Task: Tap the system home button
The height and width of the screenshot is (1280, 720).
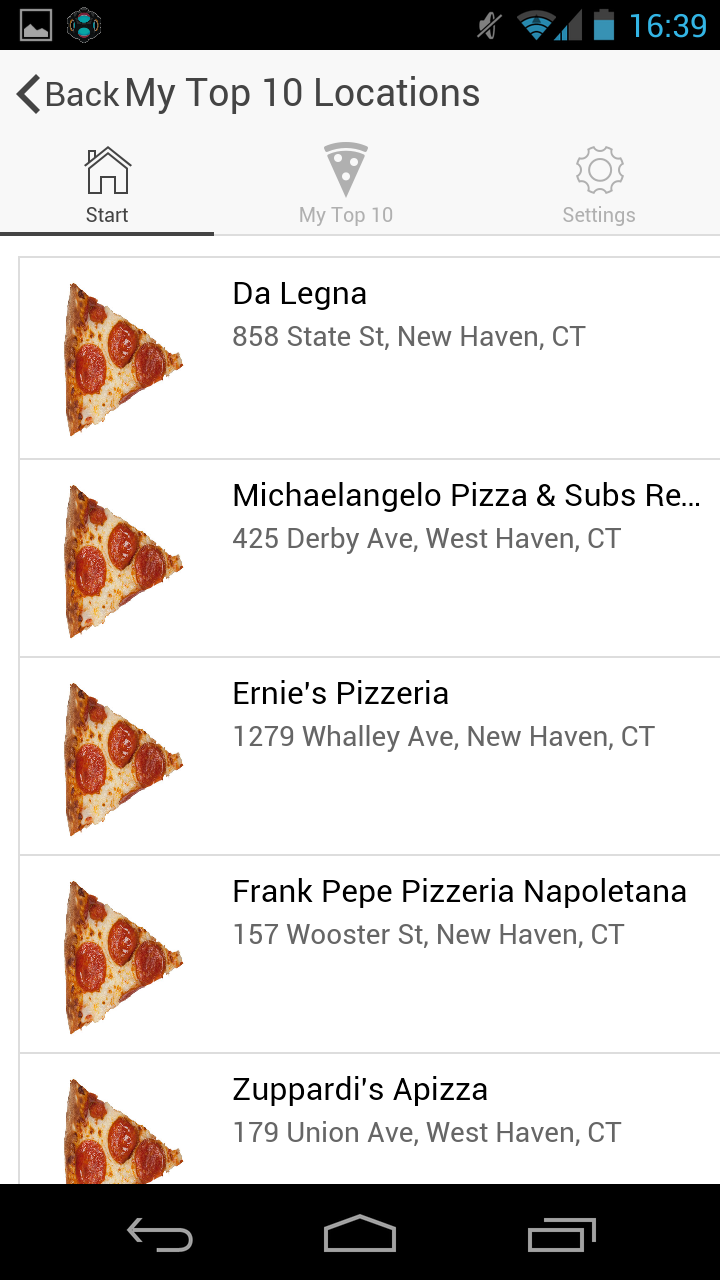Action: pyautogui.click(x=360, y=1234)
